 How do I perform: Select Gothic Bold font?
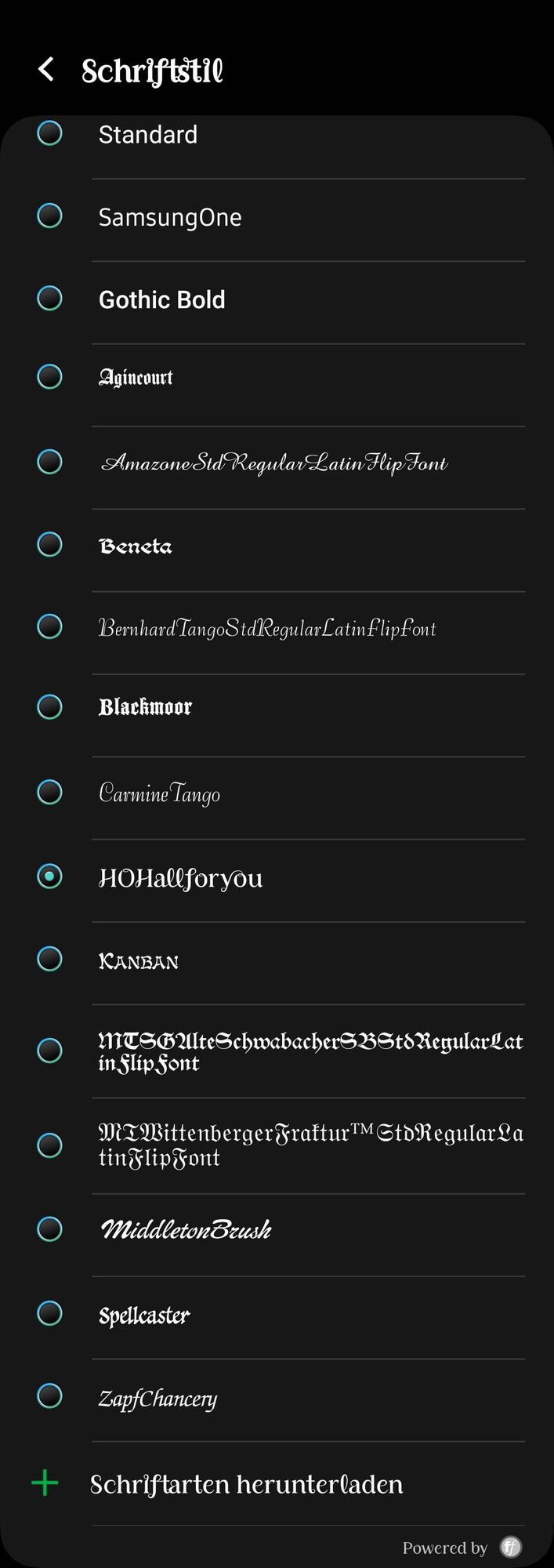pyautogui.click(x=161, y=299)
